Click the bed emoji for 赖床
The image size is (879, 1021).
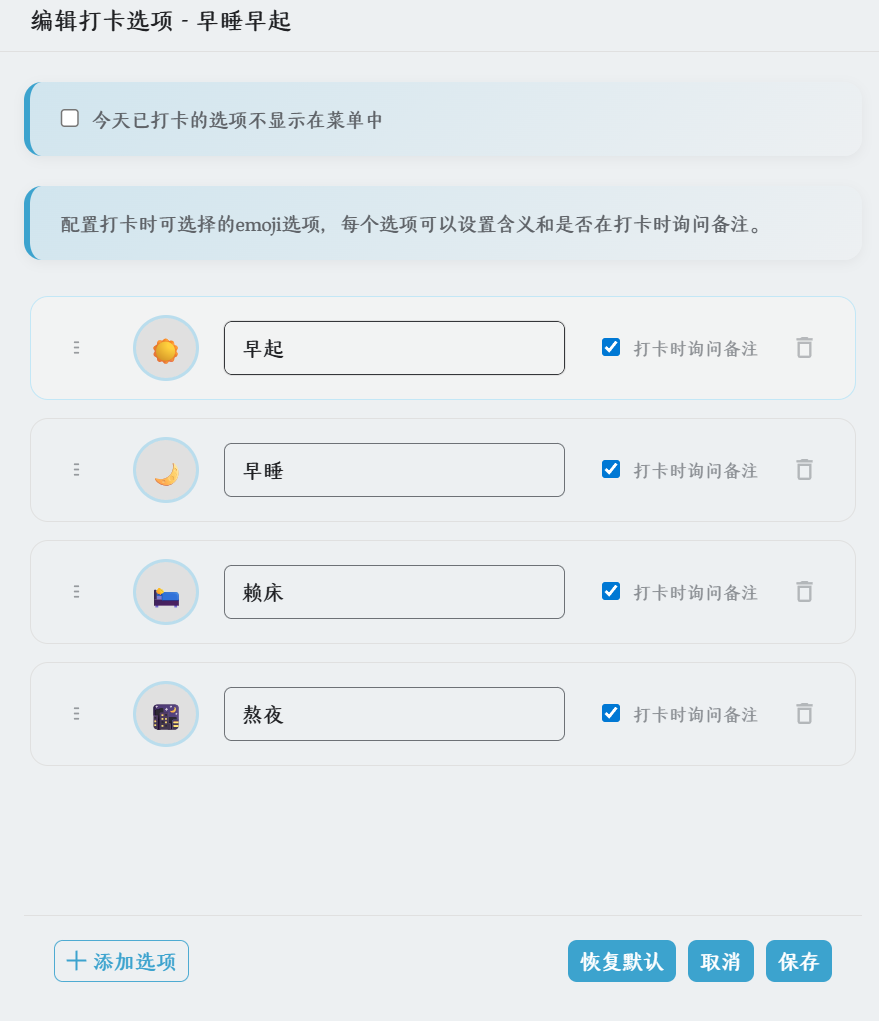tap(165, 591)
